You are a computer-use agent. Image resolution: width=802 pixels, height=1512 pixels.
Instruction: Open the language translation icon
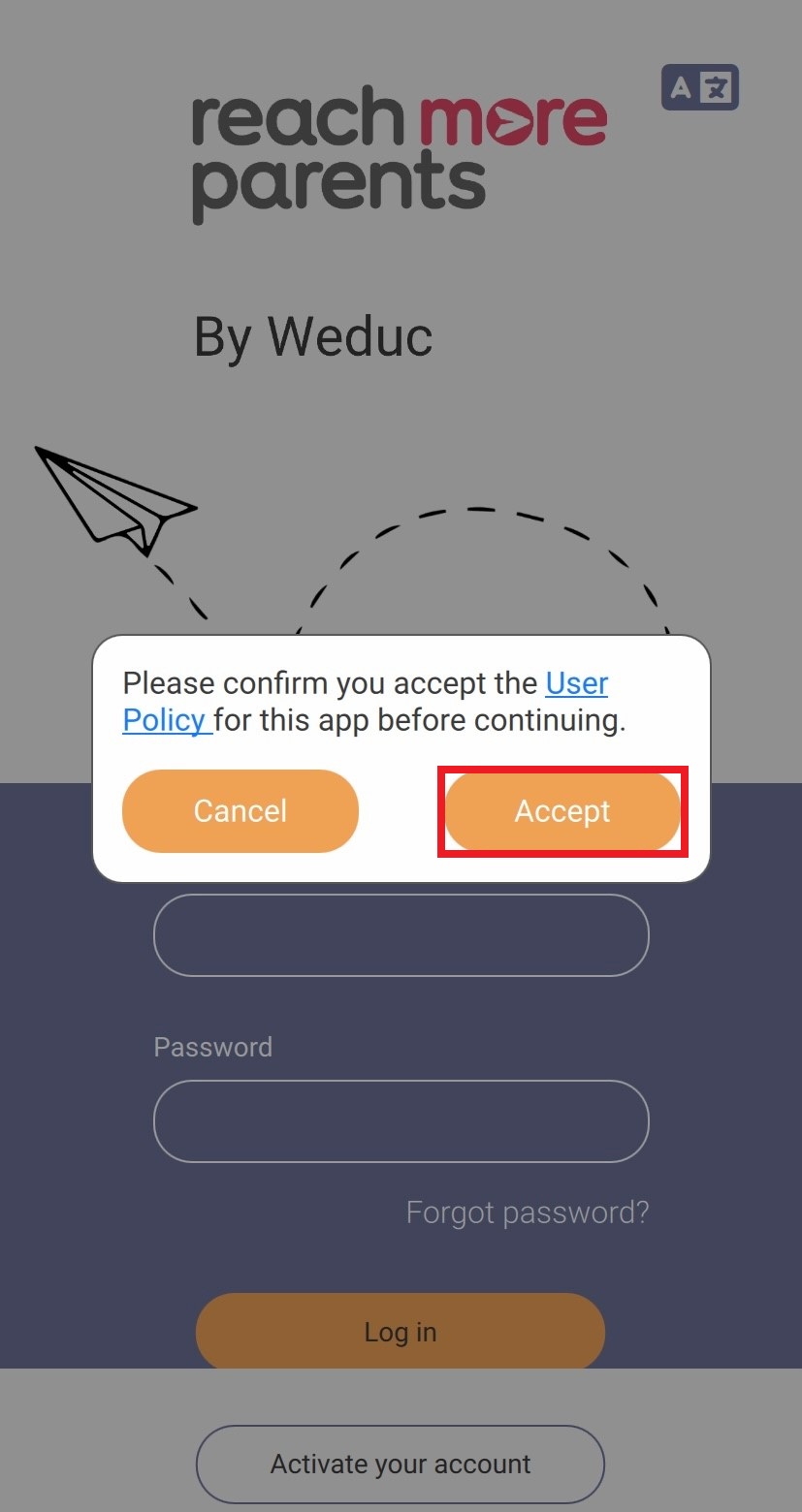coord(699,87)
